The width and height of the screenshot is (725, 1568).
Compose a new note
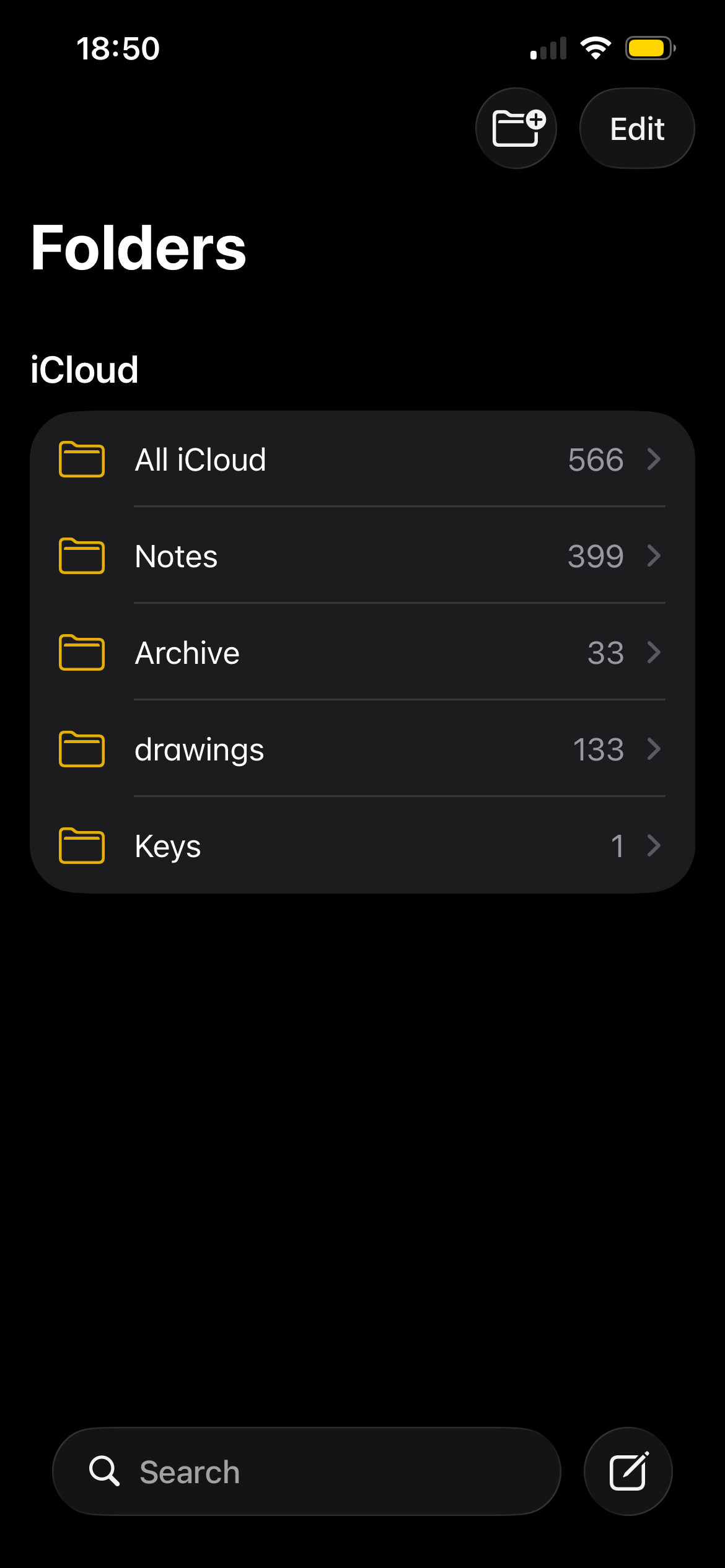[628, 1471]
